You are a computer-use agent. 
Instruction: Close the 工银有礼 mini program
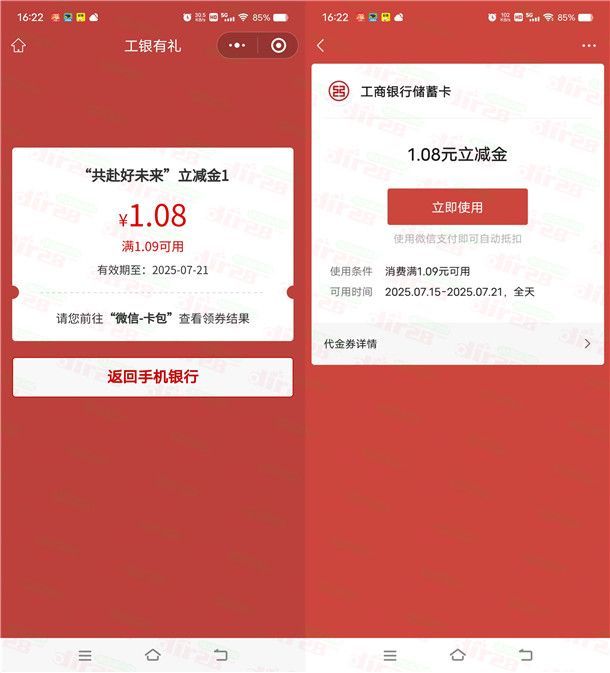tap(278, 46)
